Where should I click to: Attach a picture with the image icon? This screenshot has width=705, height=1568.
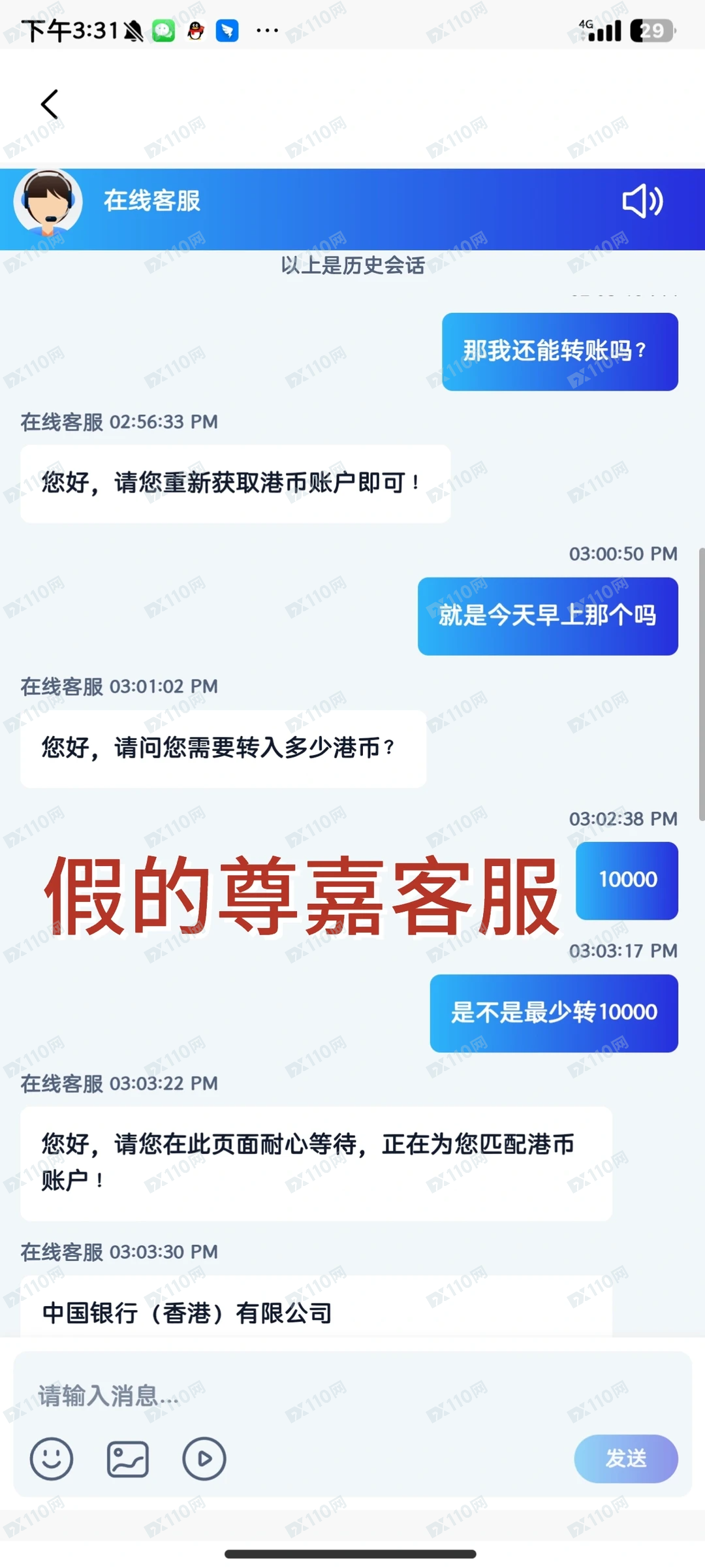click(128, 1459)
